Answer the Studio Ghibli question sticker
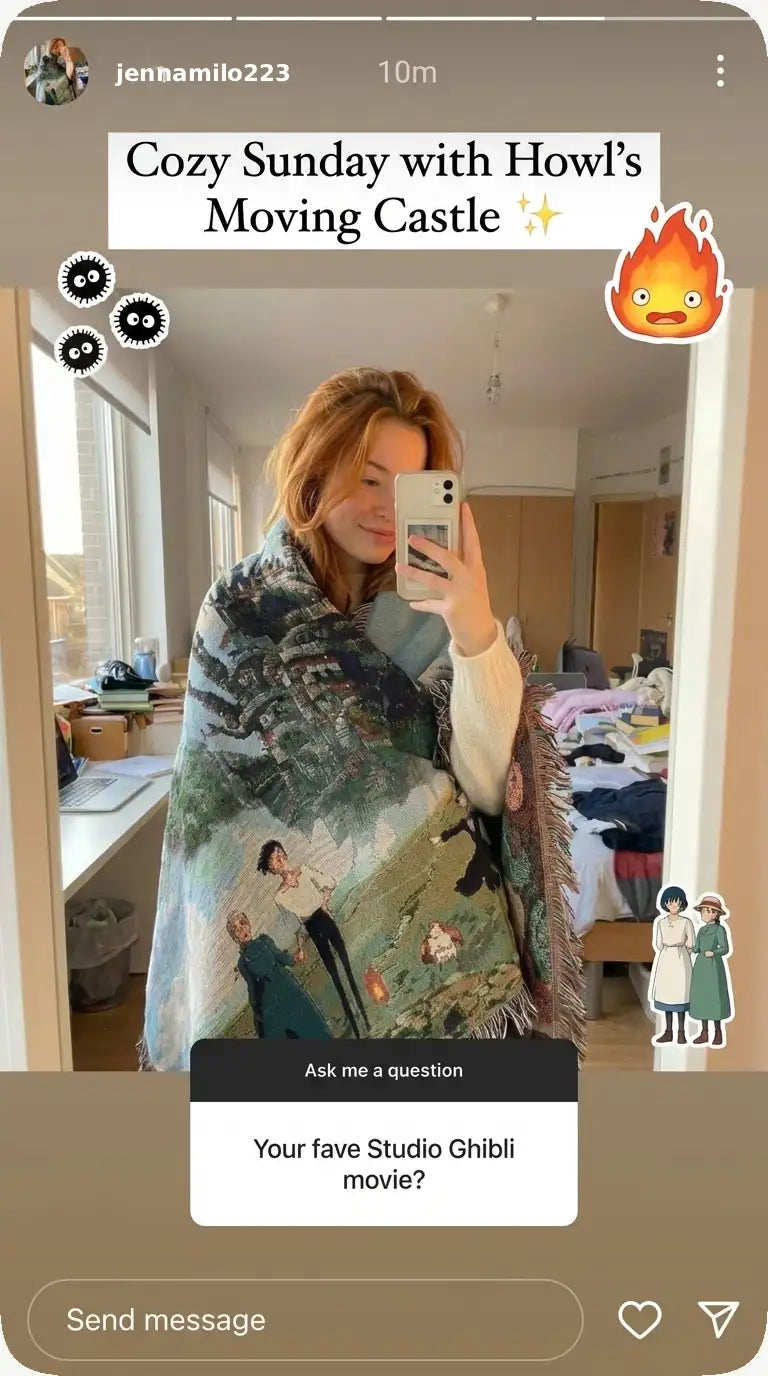 click(384, 1163)
